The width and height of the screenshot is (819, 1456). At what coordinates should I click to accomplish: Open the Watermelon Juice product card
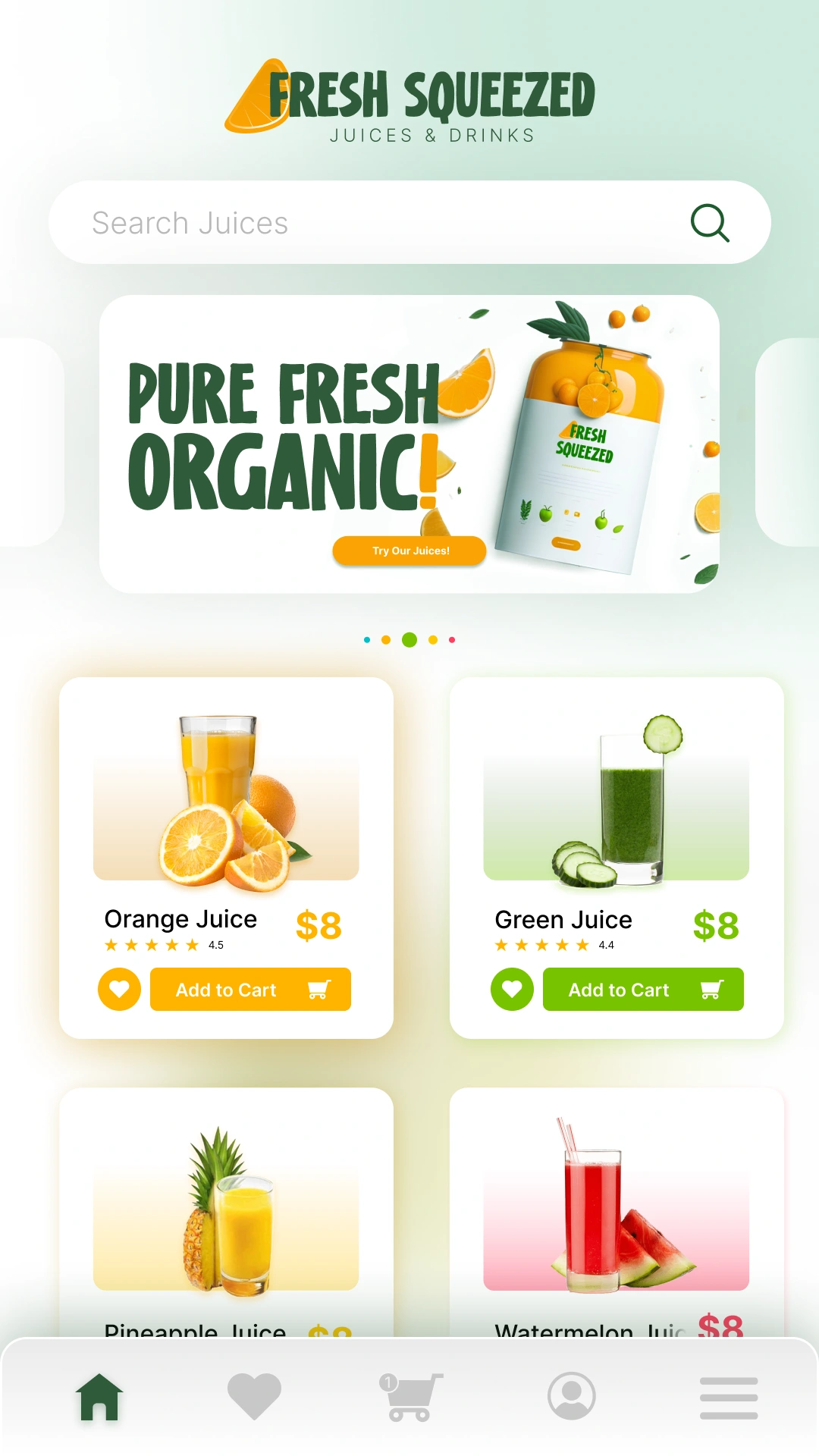click(x=616, y=1206)
